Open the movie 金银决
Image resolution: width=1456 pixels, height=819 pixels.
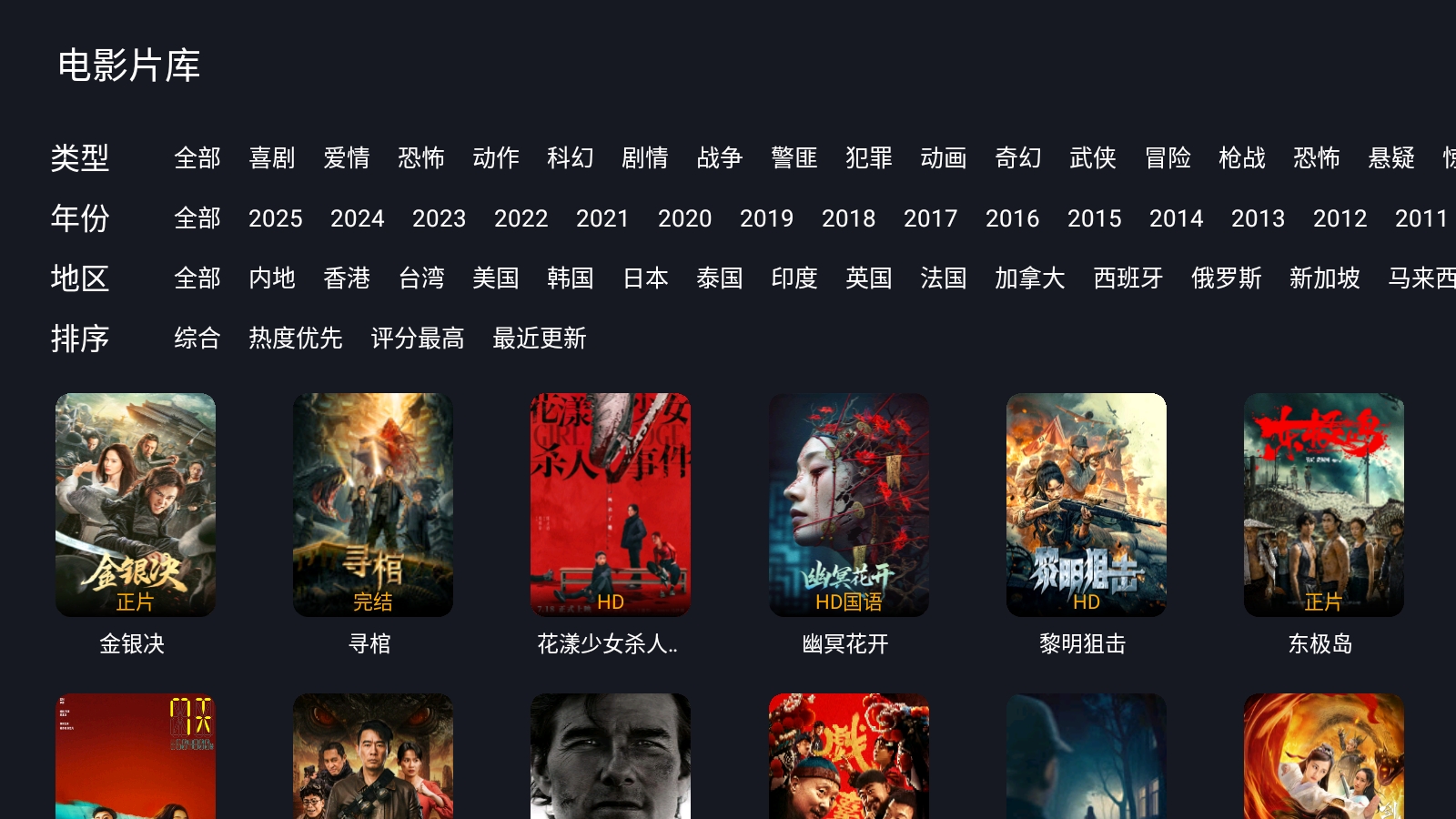(136, 505)
